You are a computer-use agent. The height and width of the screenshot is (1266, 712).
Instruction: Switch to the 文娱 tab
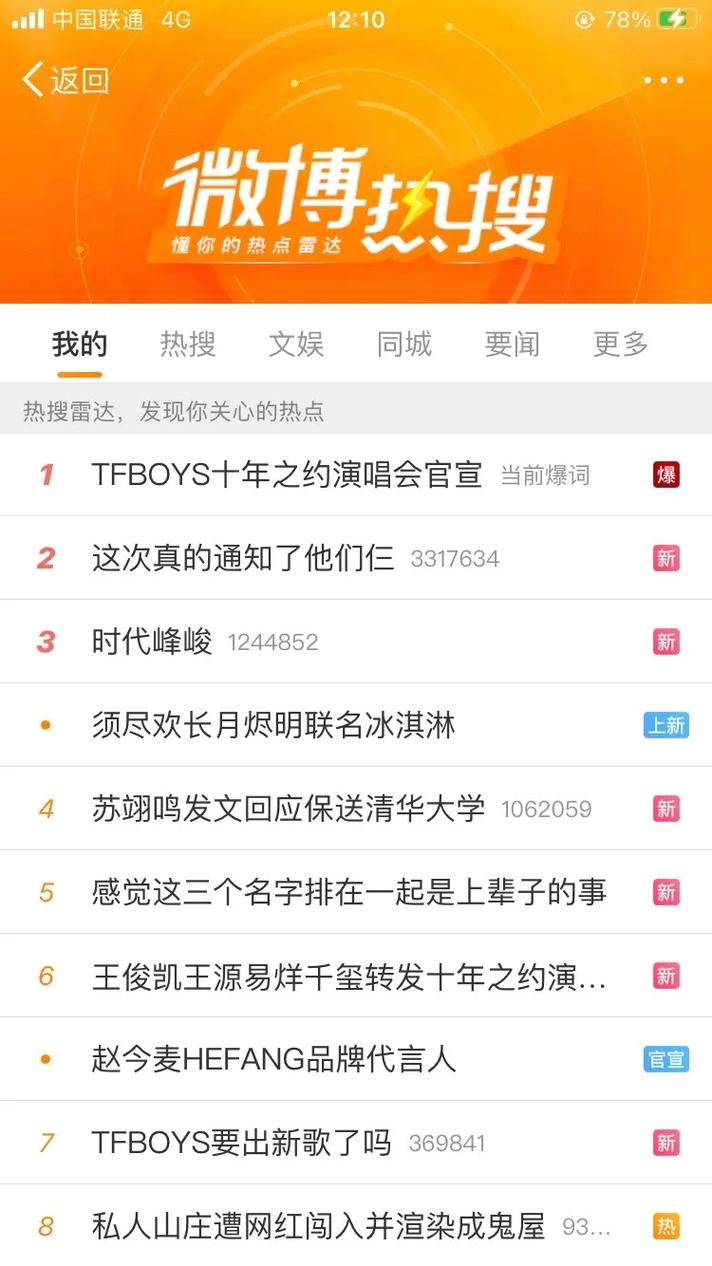296,344
